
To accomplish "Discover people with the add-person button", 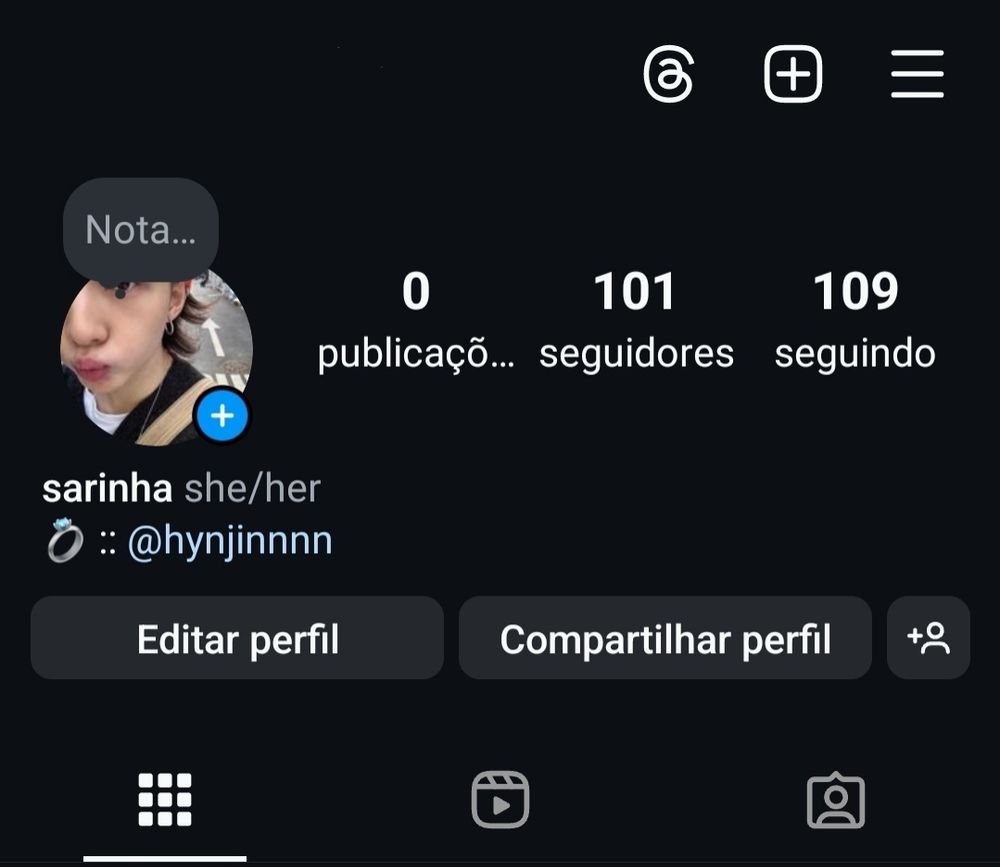I will [x=928, y=639].
